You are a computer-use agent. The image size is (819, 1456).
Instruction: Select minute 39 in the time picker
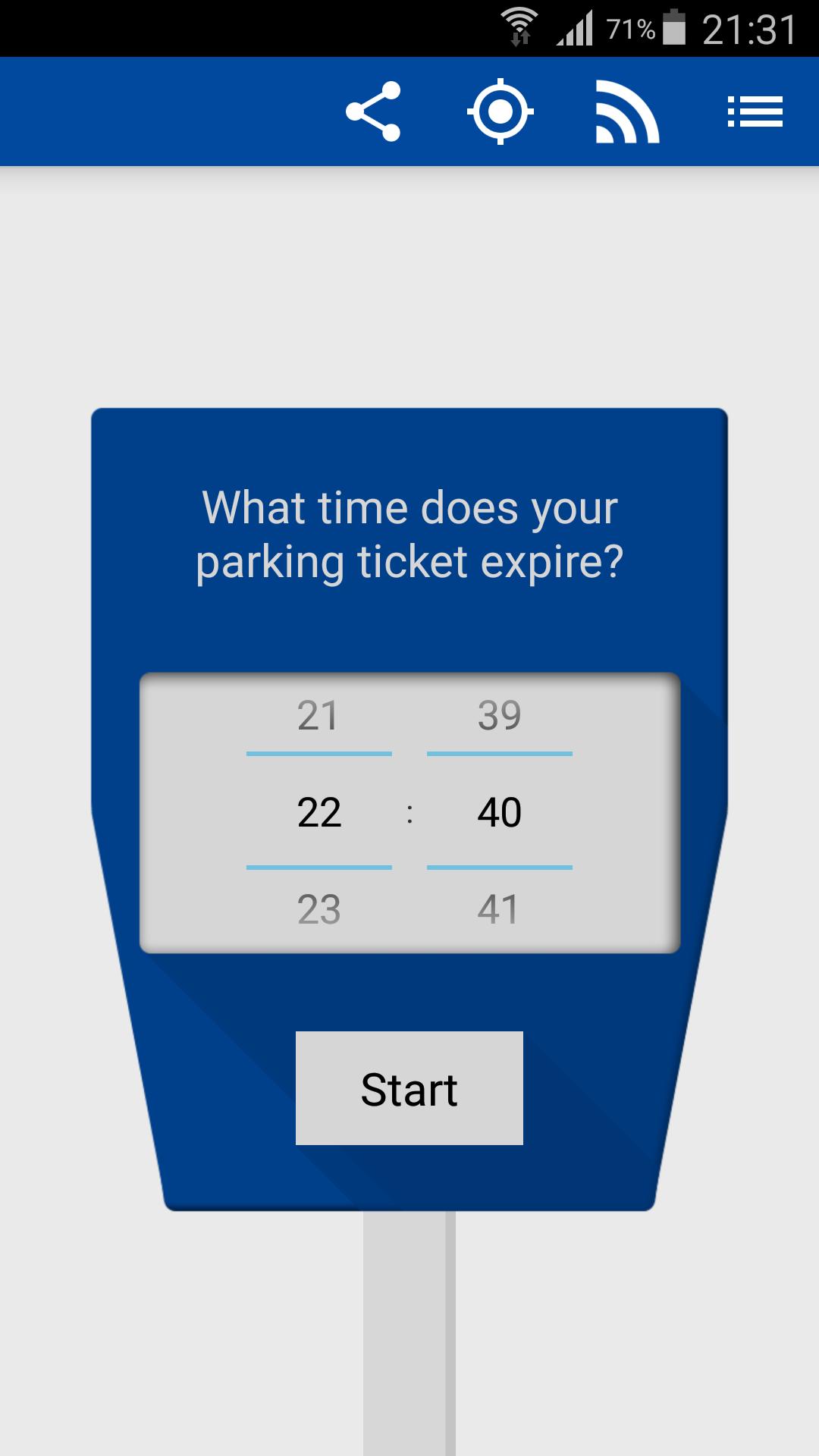pos(499,714)
